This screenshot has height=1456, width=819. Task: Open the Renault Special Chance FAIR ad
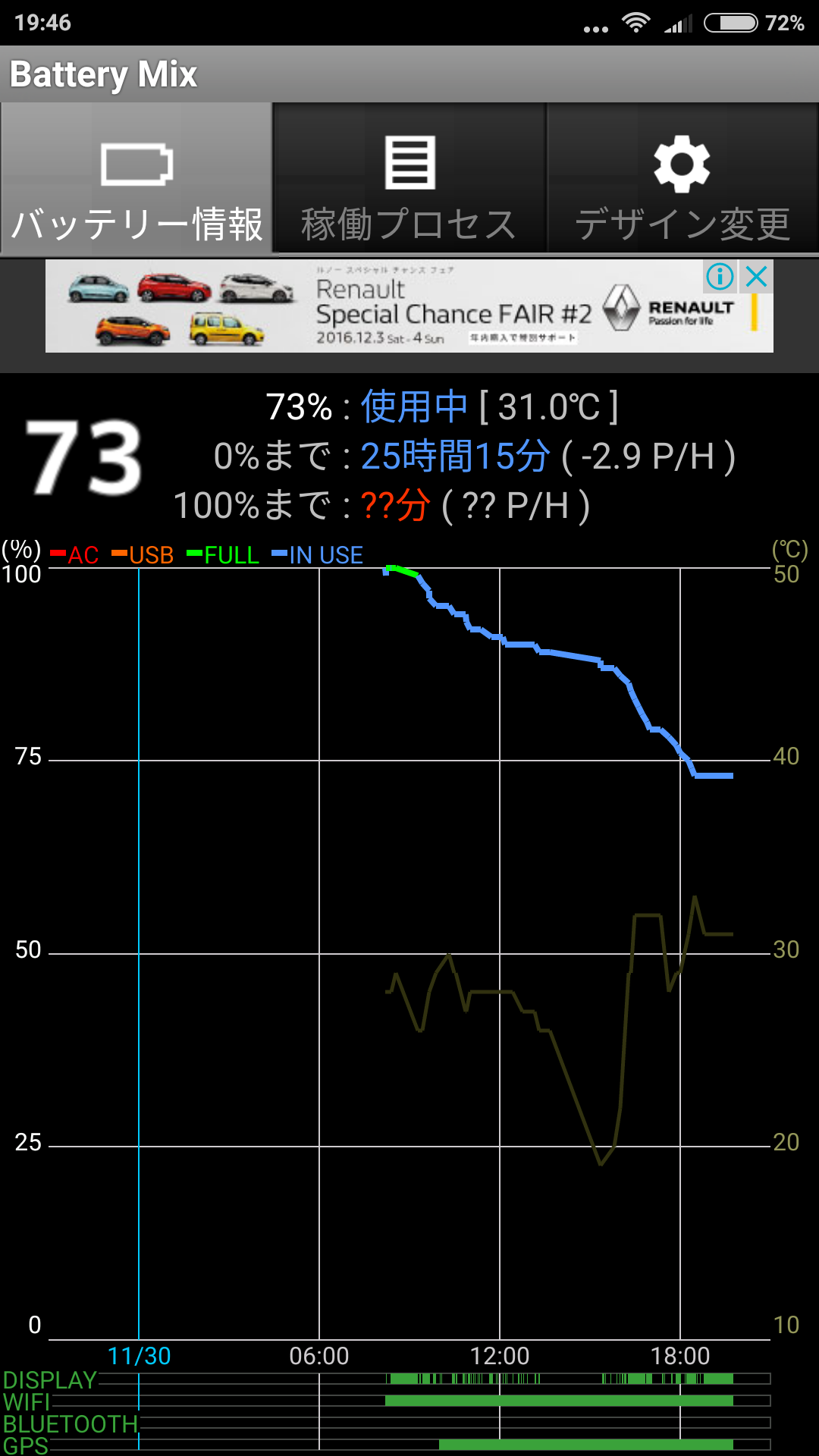point(409,306)
